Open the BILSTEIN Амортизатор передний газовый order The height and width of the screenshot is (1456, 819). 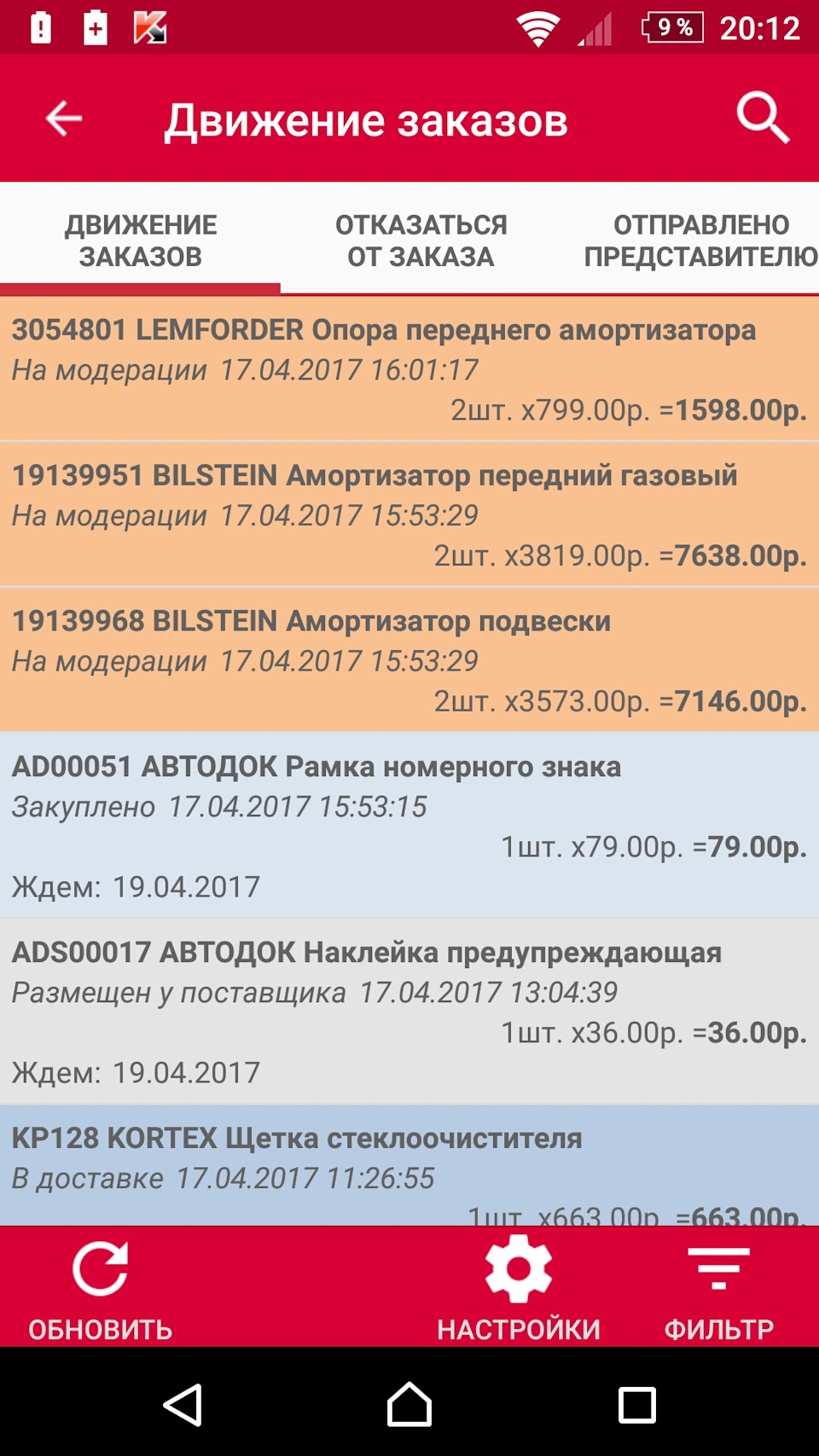(409, 514)
